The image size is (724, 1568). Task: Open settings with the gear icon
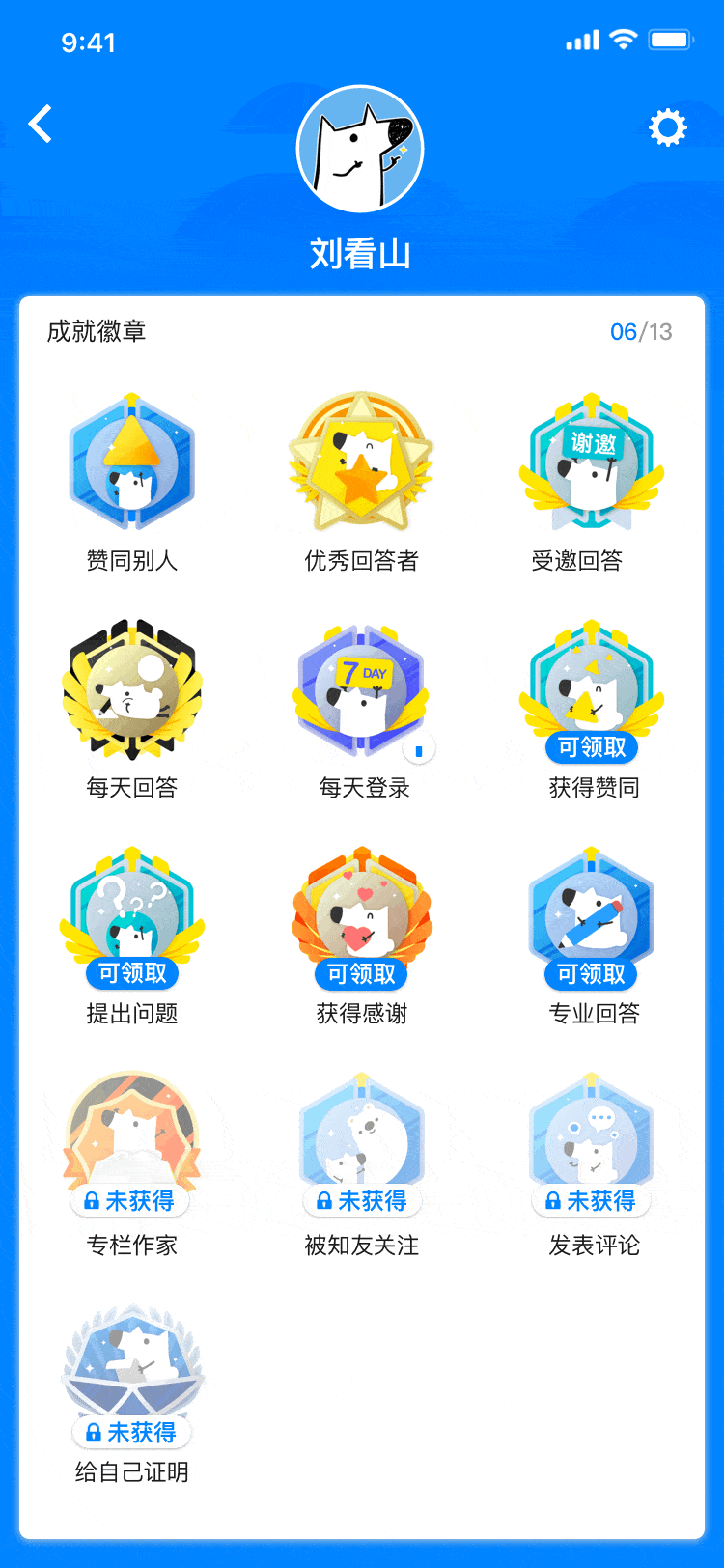point(667,127)
